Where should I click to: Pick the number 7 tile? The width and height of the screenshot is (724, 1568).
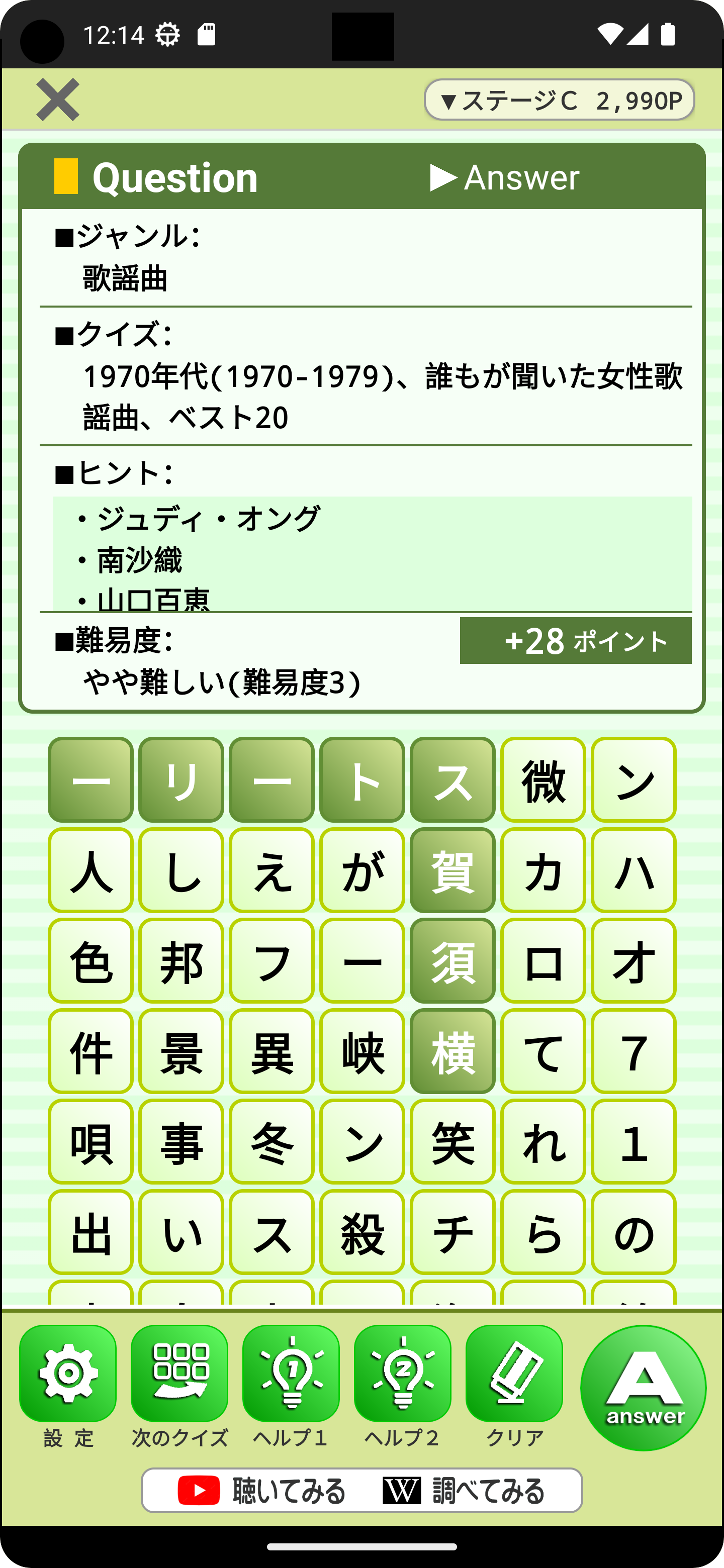634,1051
